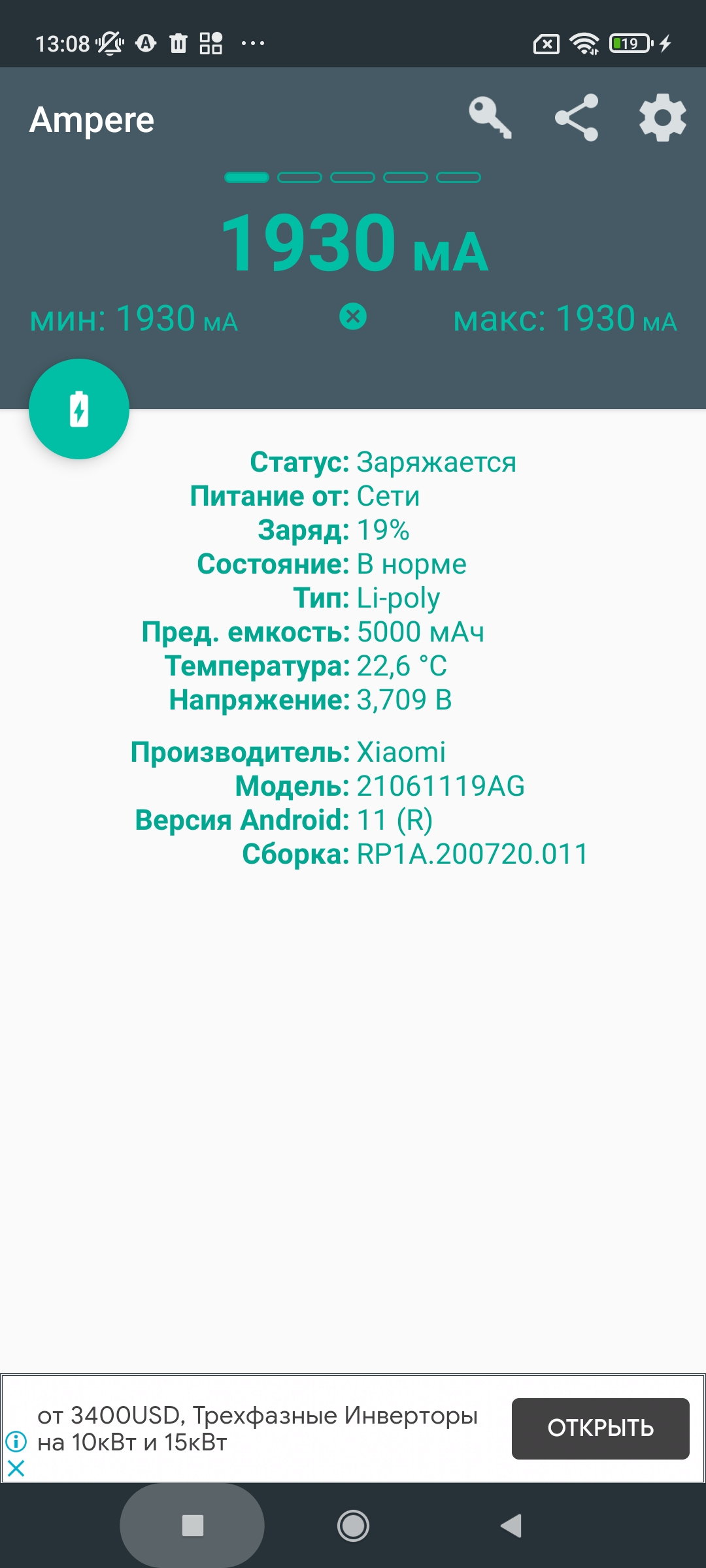Open the ad info icon
706x1568 pixels.
(x=16, y=1441)
